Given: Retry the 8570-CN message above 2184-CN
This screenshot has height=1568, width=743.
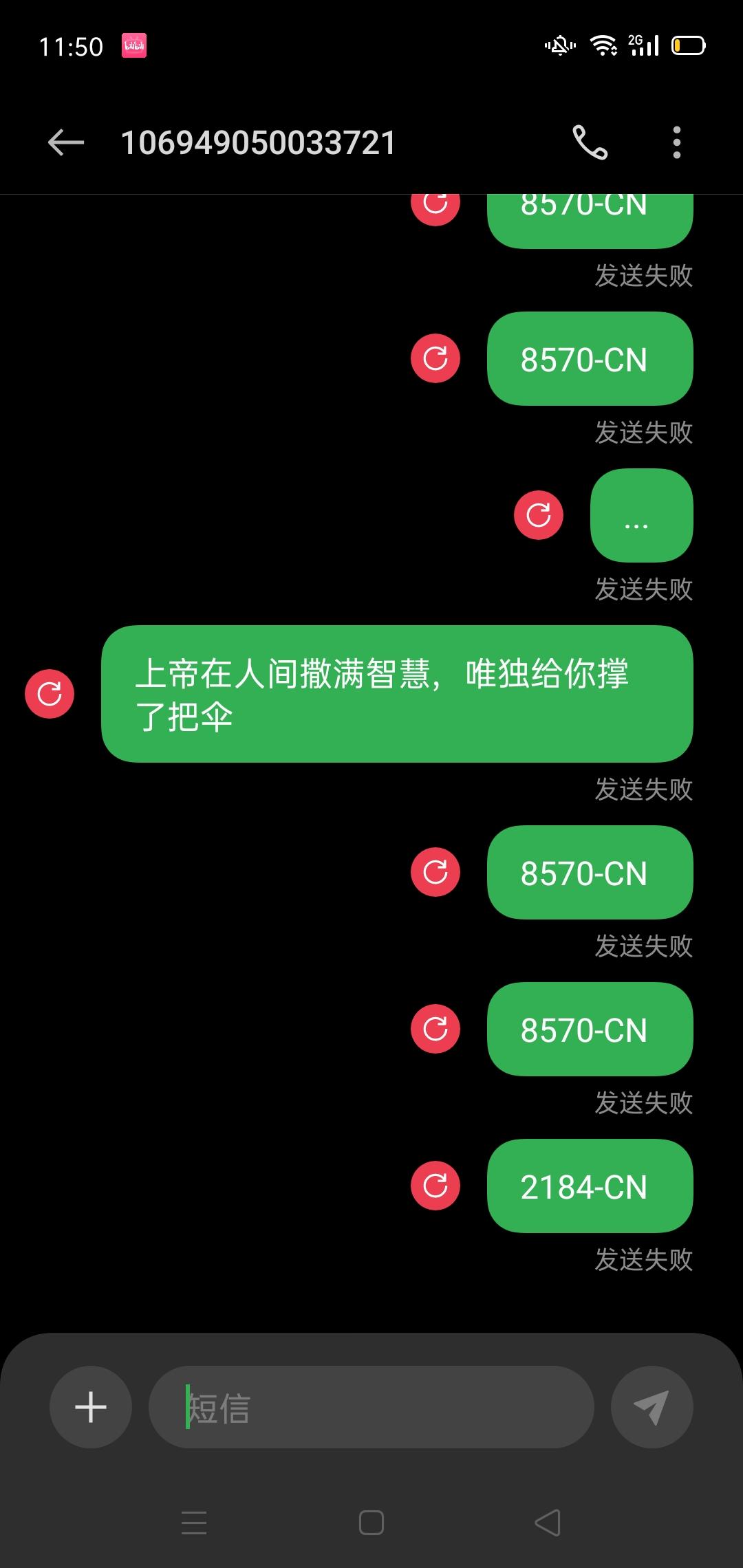Looking at the screenshot, I should (x=434, y=1030).
